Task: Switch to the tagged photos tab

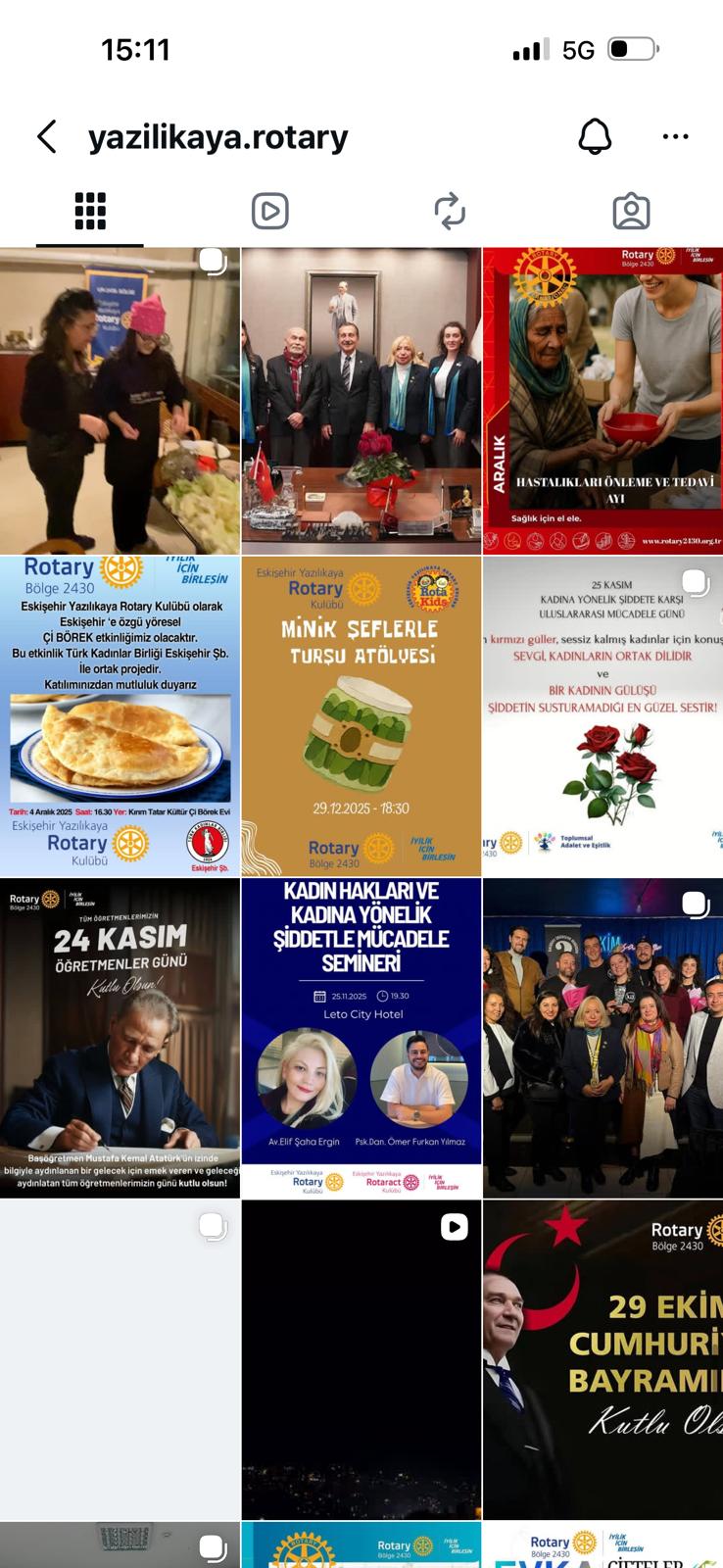Action: tap(631, 212)
